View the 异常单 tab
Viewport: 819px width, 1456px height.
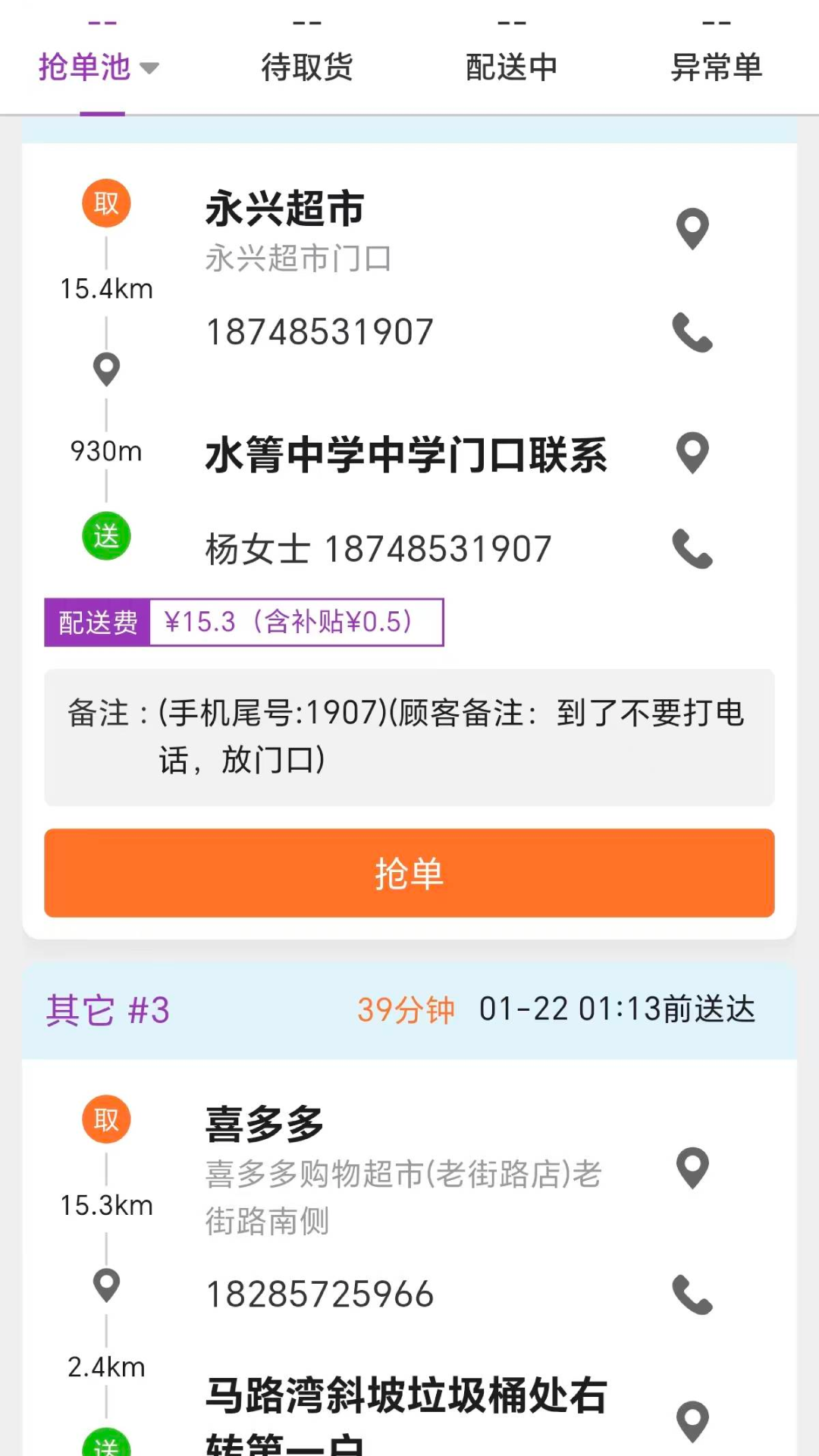[717, 67]
